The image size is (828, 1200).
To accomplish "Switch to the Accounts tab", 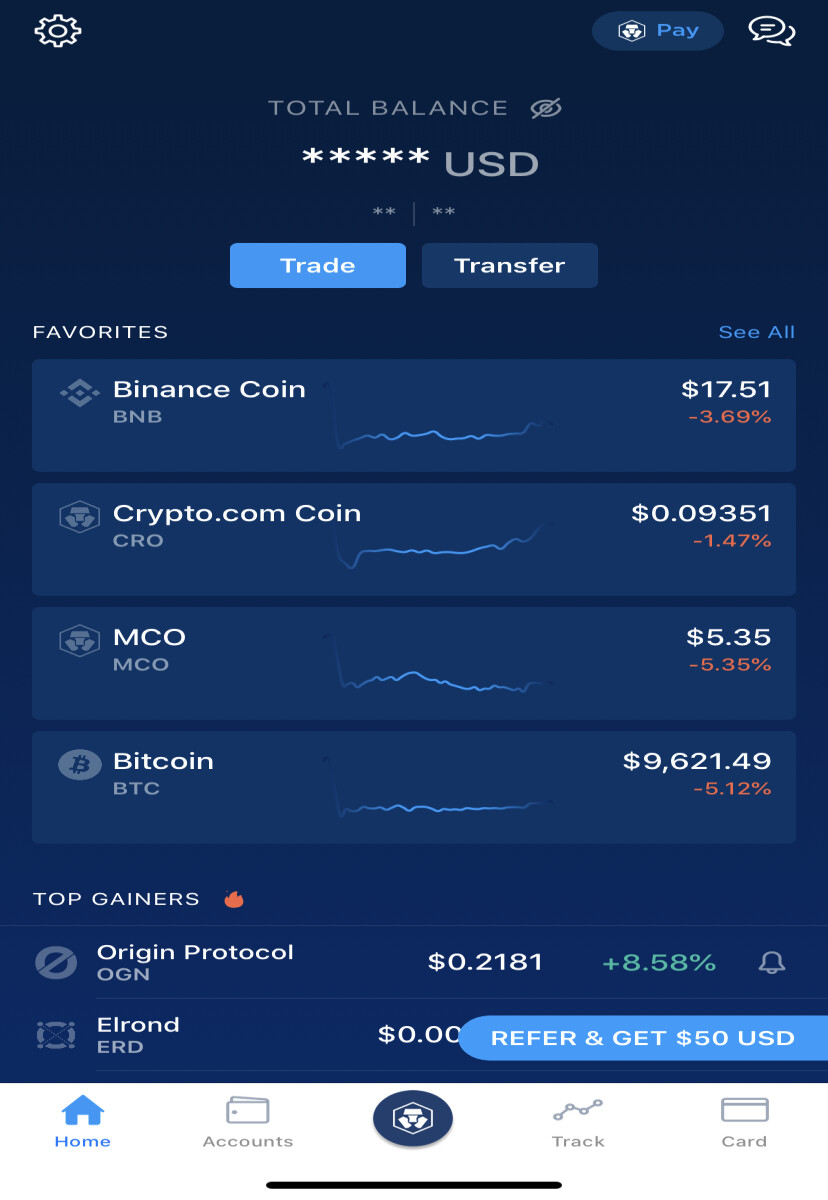I will [x=247, y=1122].
